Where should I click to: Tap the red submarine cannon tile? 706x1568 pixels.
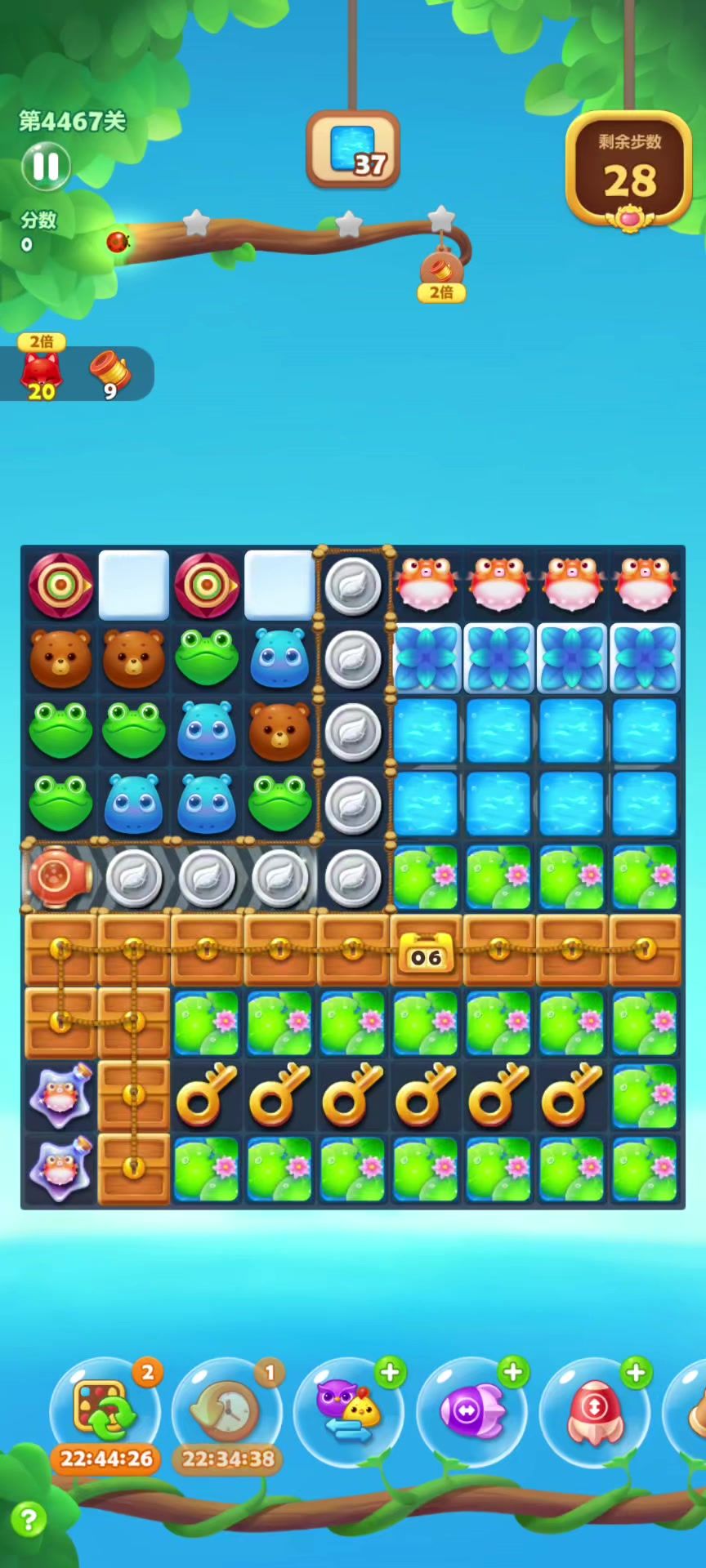60,877
